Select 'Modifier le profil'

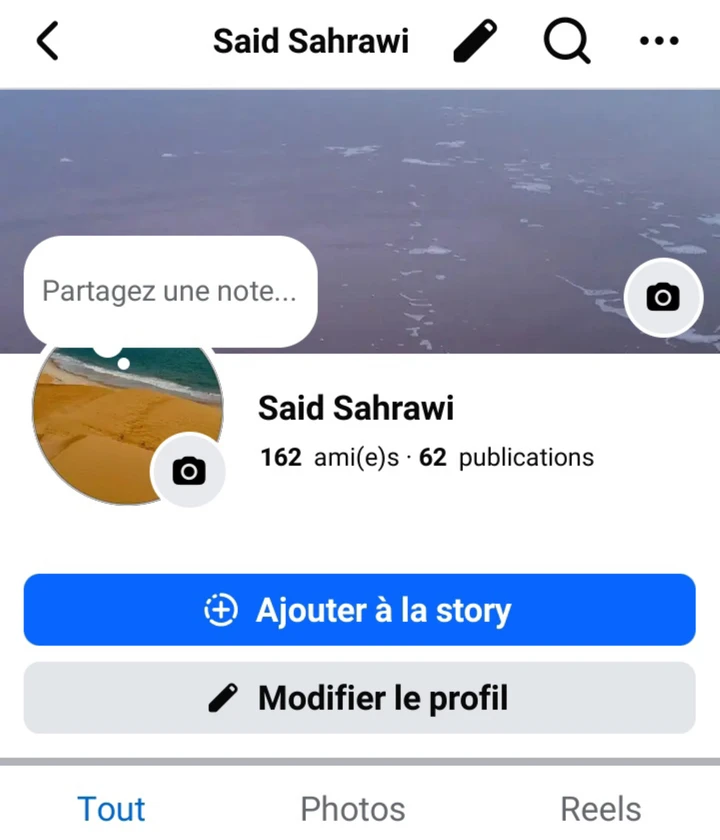359,698
